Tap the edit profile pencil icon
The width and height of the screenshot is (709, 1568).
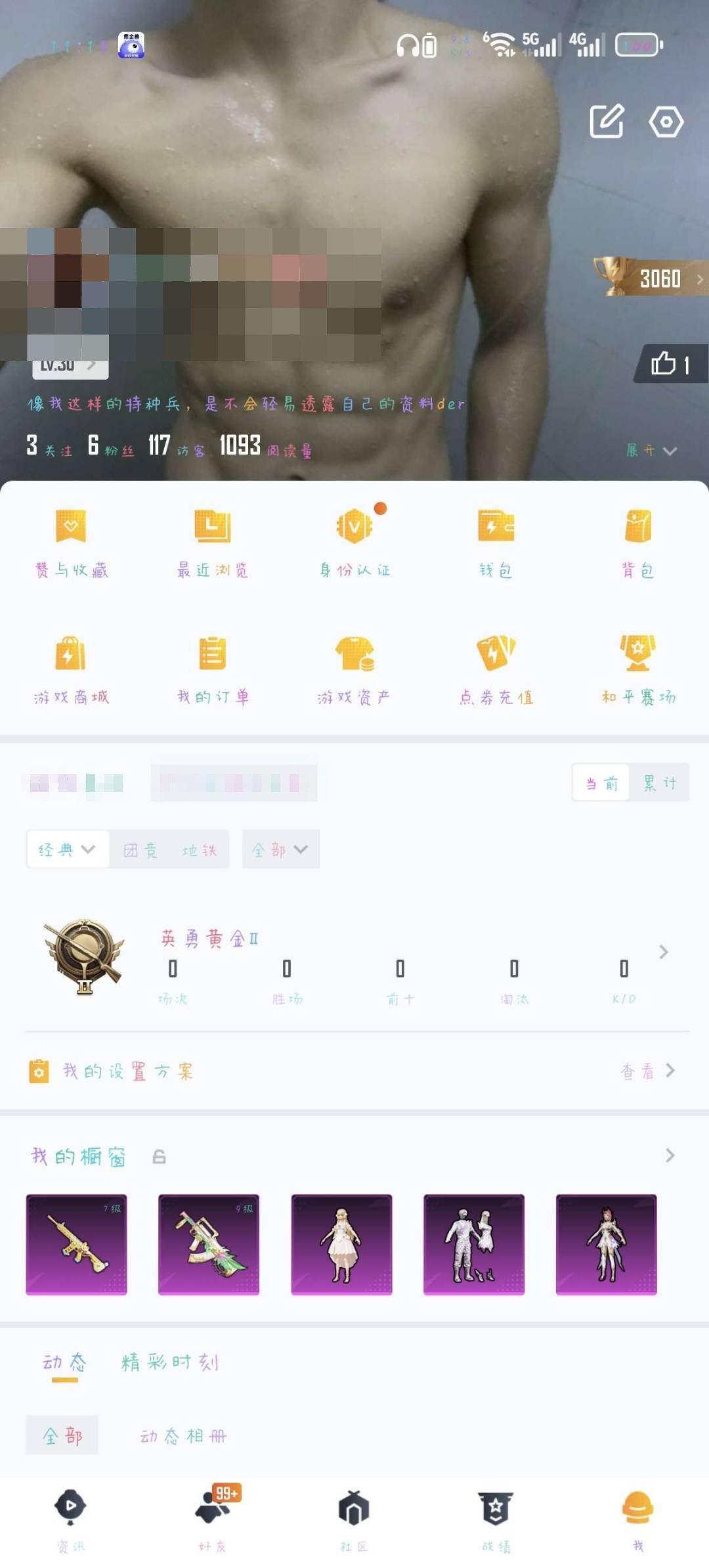(606, 121)
